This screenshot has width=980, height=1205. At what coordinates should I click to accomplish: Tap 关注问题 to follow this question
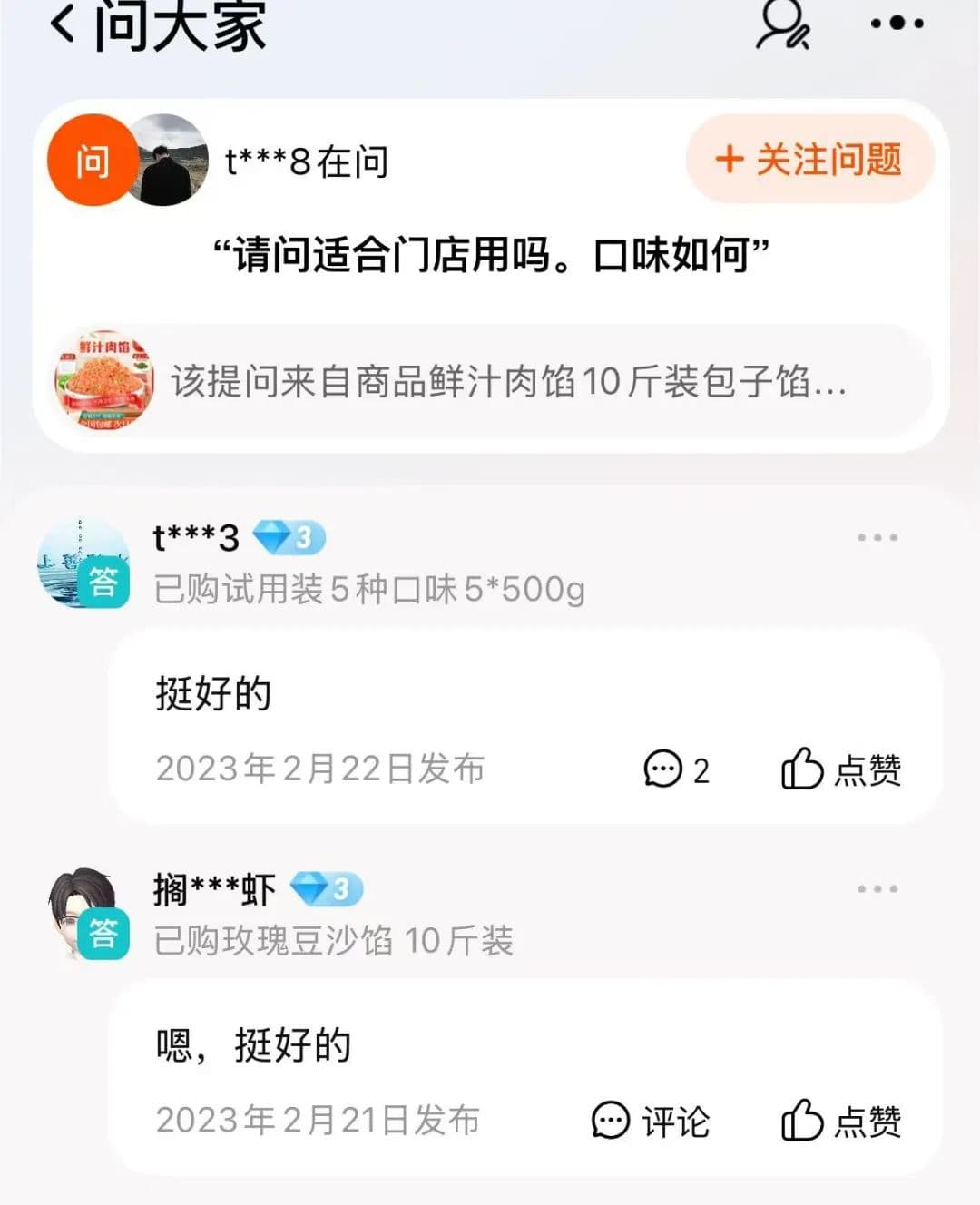click(x=809, y=160)
